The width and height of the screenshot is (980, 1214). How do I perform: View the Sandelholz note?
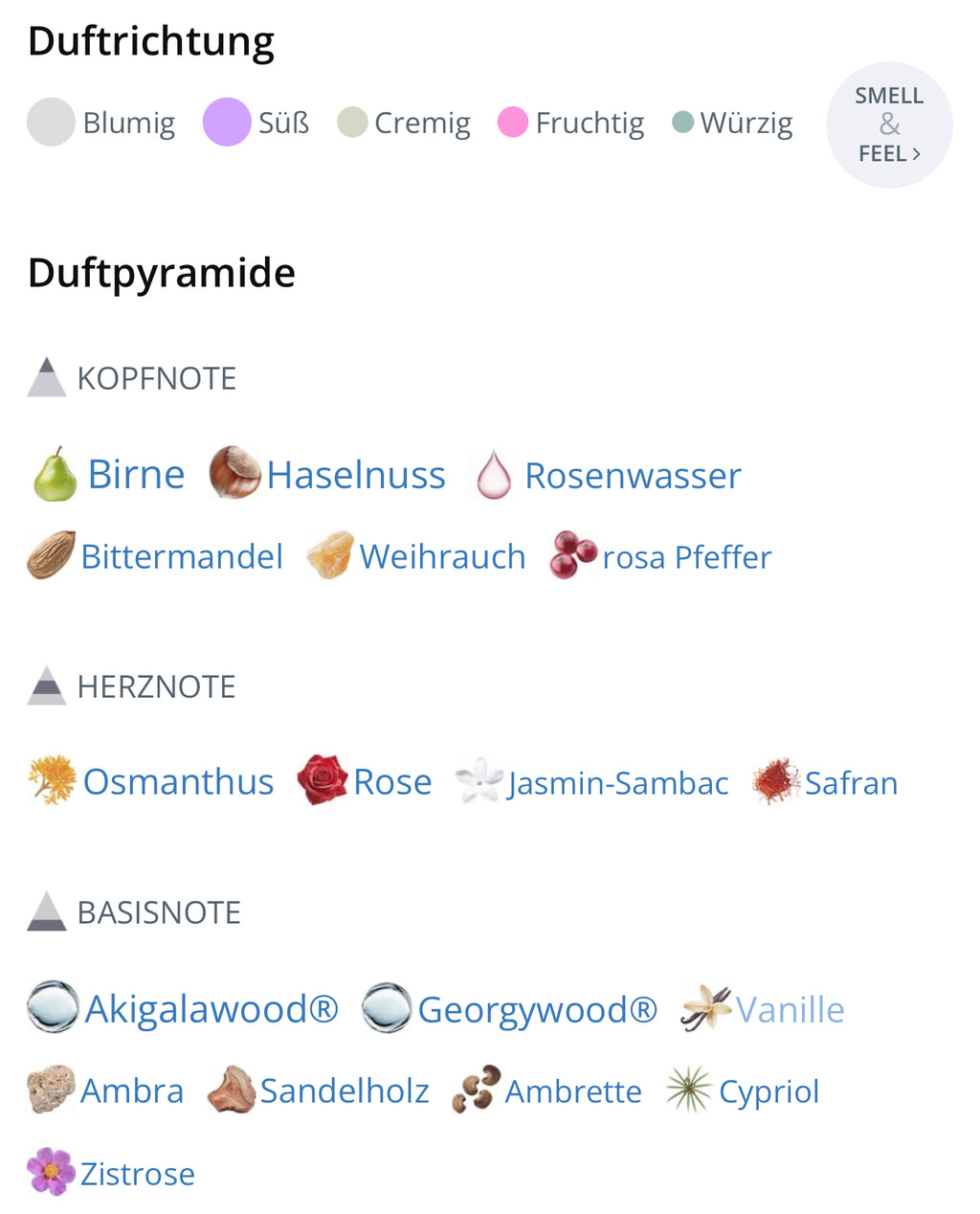point(344,1090)
